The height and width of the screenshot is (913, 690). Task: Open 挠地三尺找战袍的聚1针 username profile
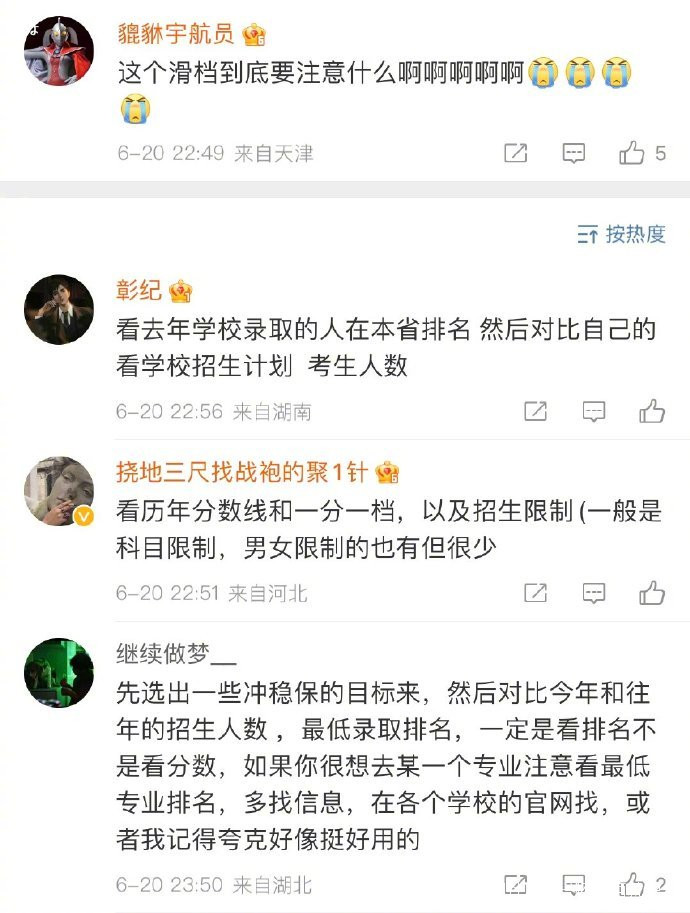[x=245, y=472]
